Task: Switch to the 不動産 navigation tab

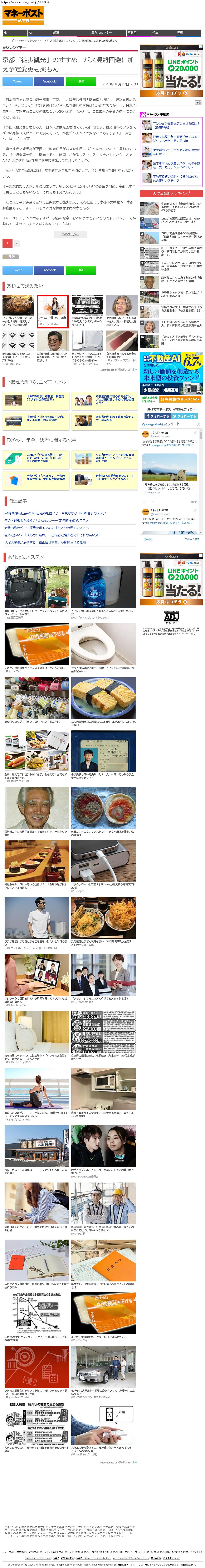Action: [x=132, y=32]
